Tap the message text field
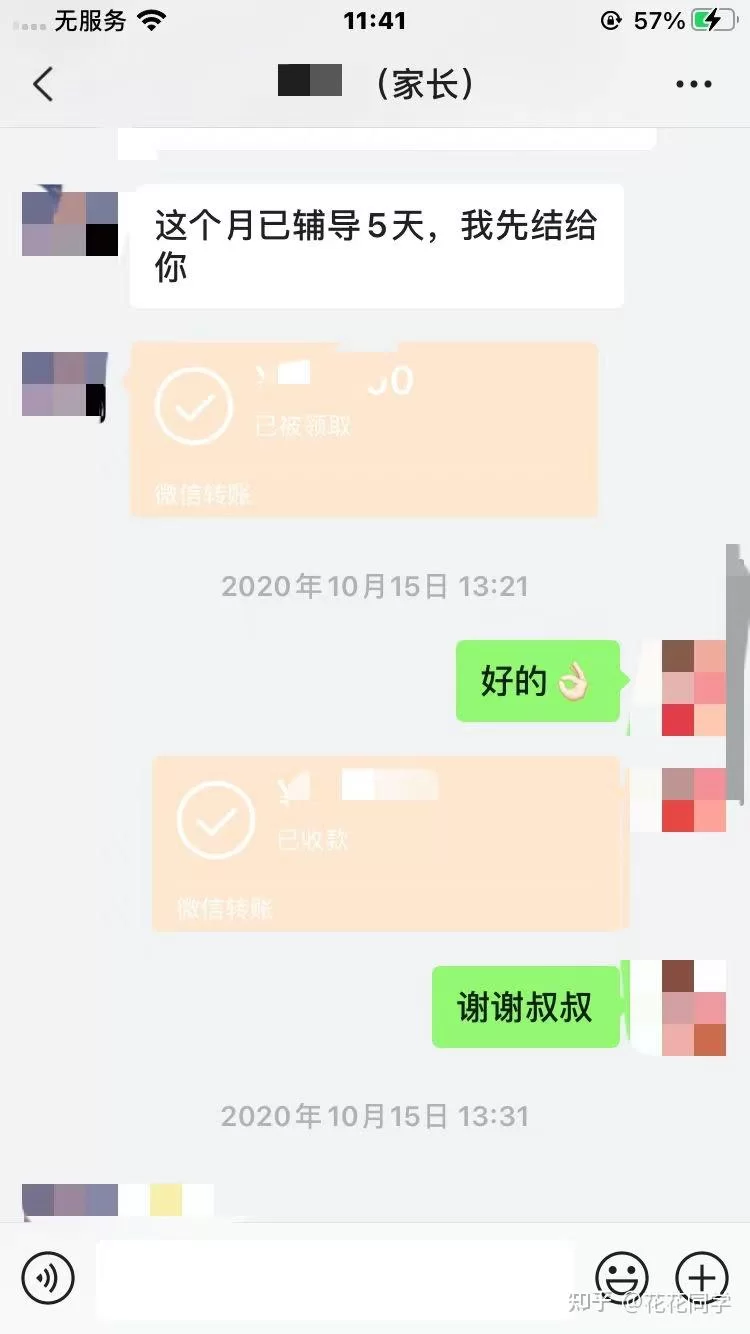Screen dimensions: 750x1334 click(335, 1278)
